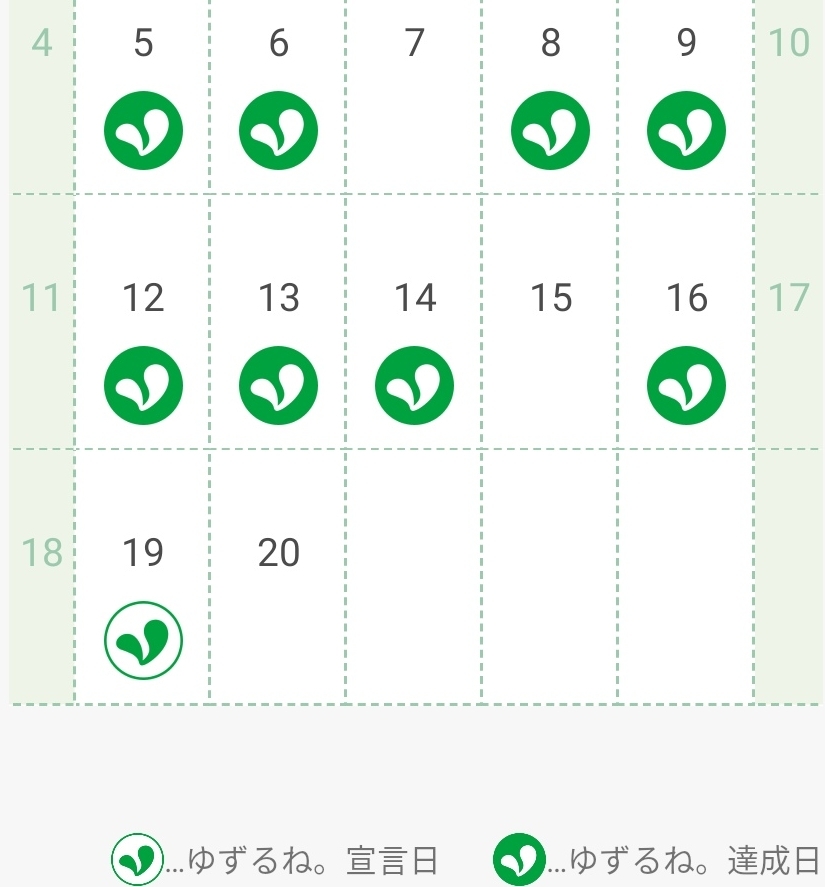825x887 pixels.
Task: Choose Saturday the 17th cell
Action: click(789, 321)
